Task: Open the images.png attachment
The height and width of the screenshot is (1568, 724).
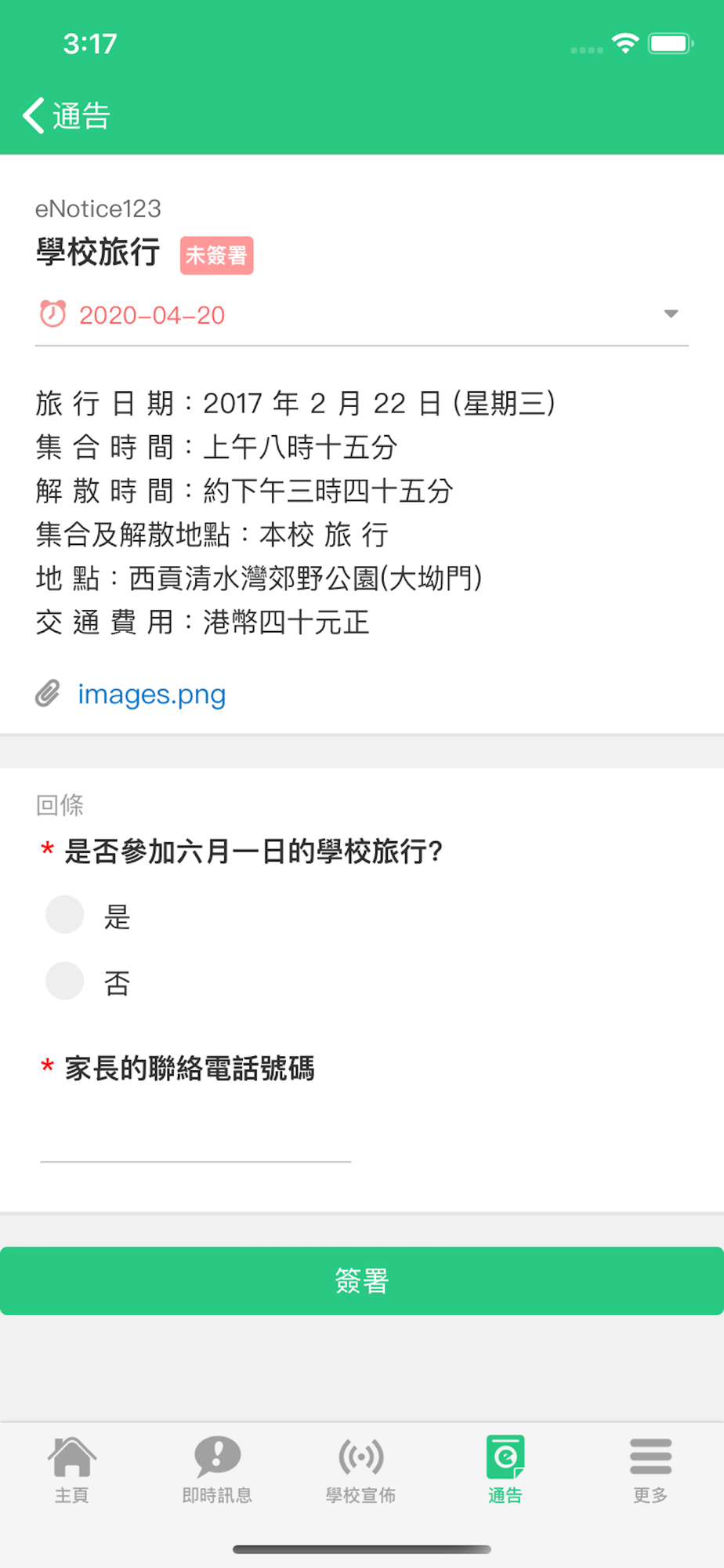Action: point(151,694)
